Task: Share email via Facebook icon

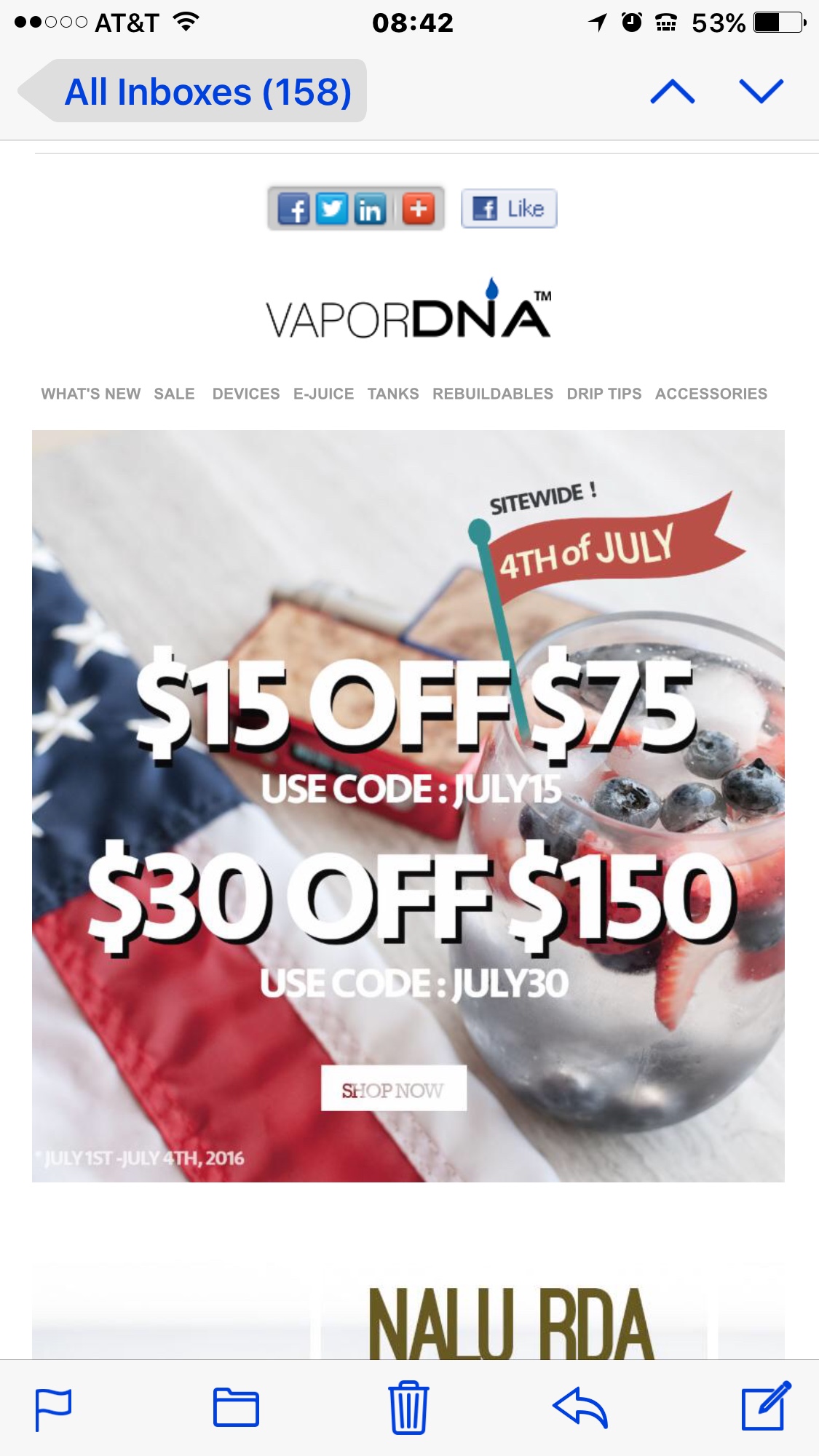Action: [293, 210]
